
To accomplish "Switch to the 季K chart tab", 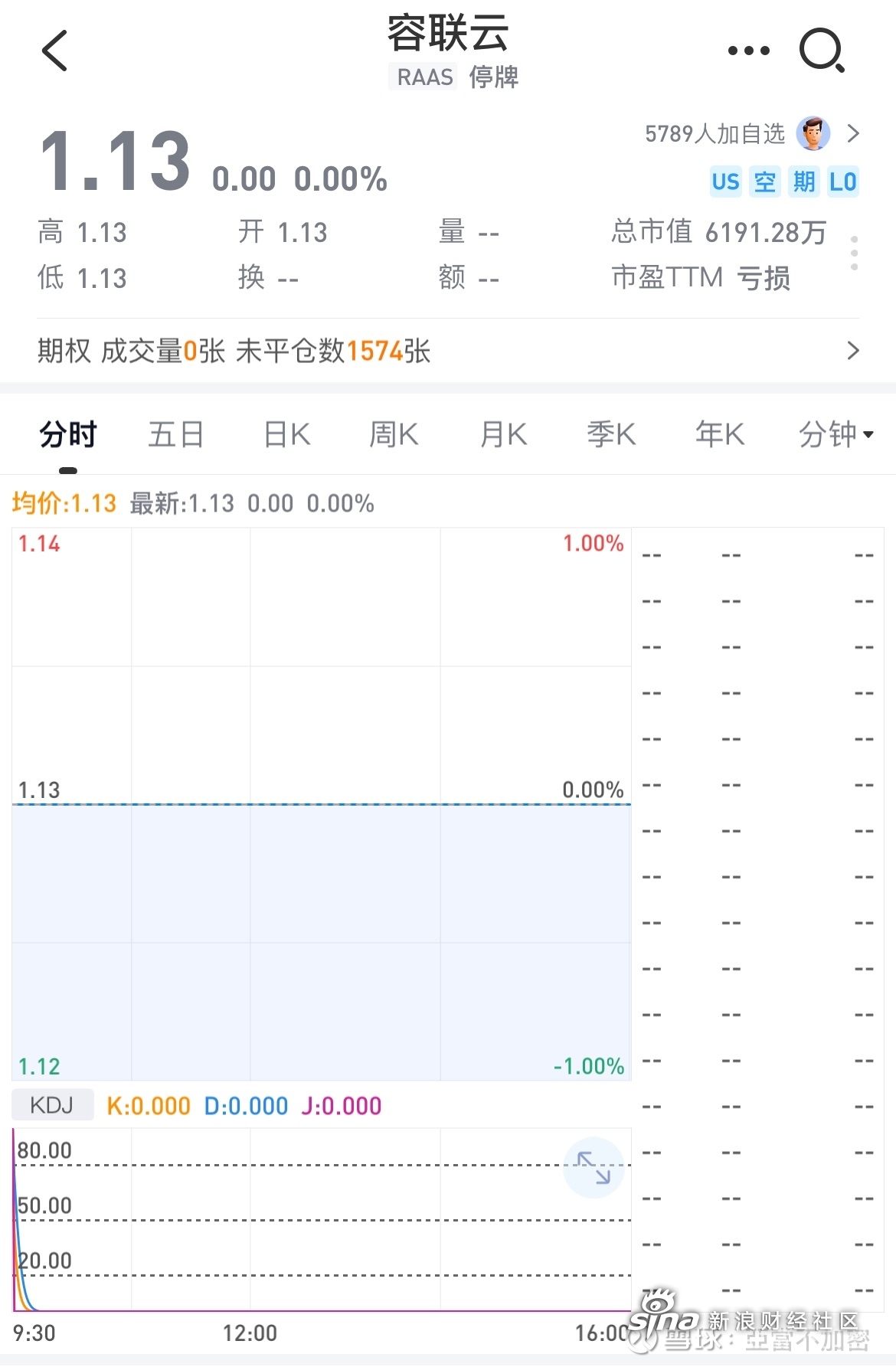I will point(610,434).
